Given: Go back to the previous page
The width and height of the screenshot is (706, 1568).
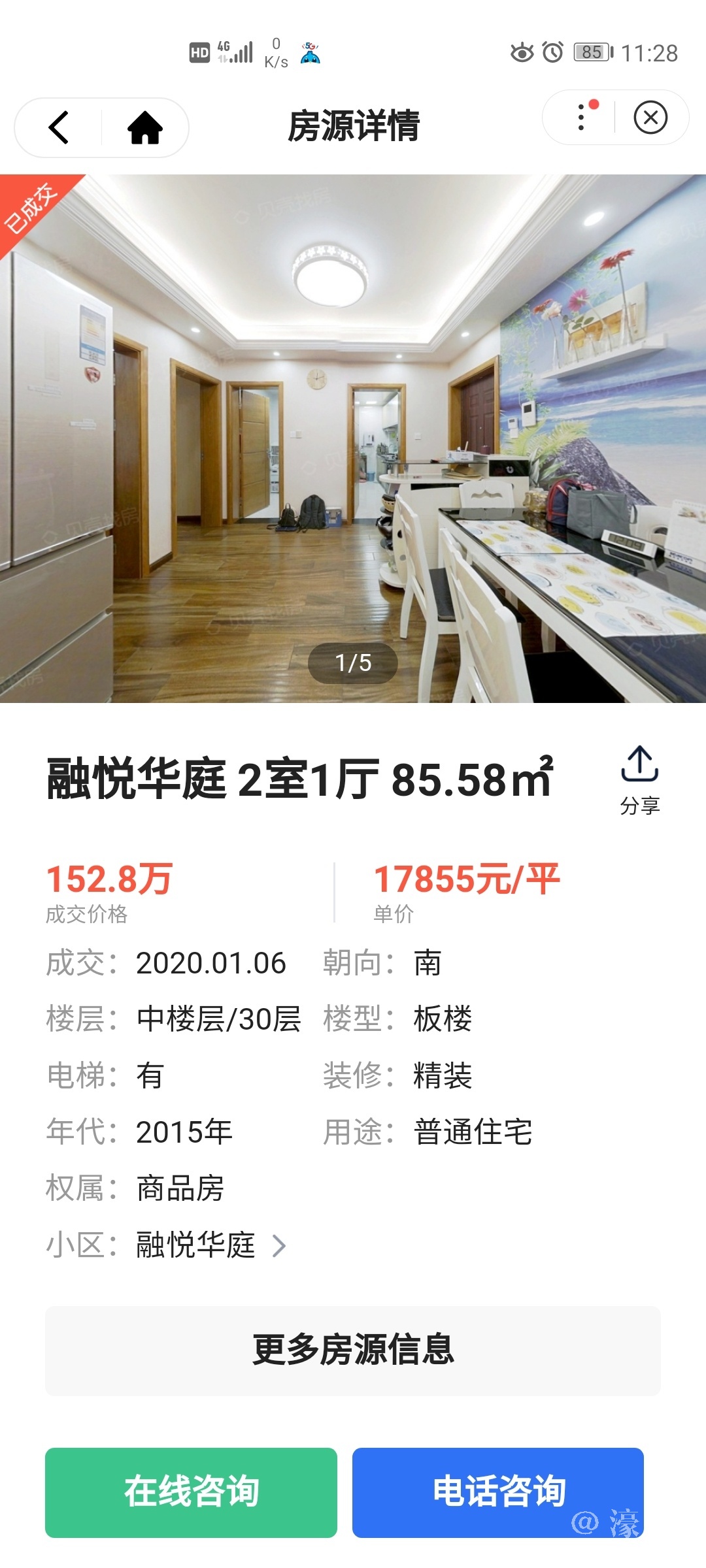Looking at the screenshot, I should point(59,127).
